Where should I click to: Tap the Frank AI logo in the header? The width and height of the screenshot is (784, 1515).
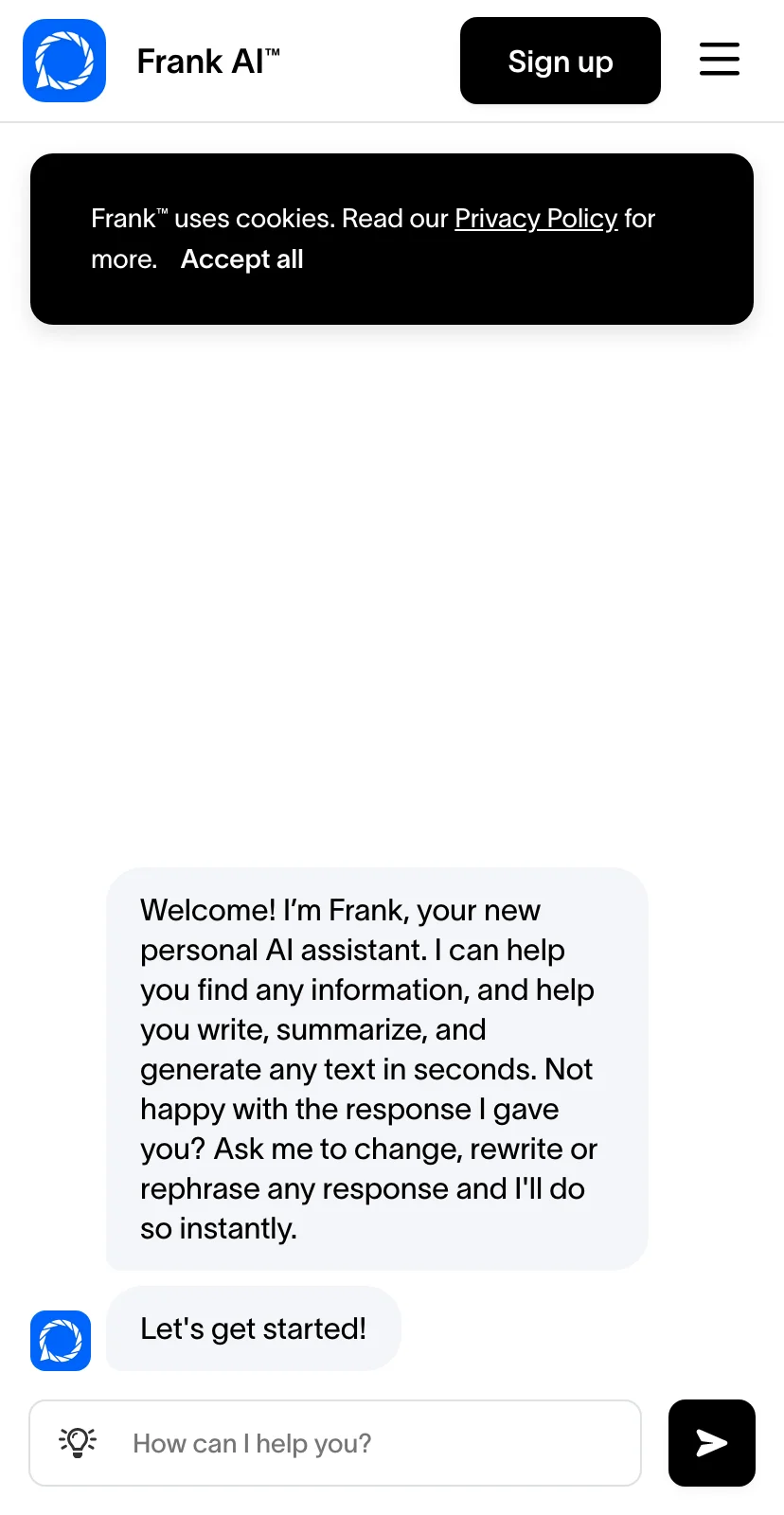click(x=64, y=61)
